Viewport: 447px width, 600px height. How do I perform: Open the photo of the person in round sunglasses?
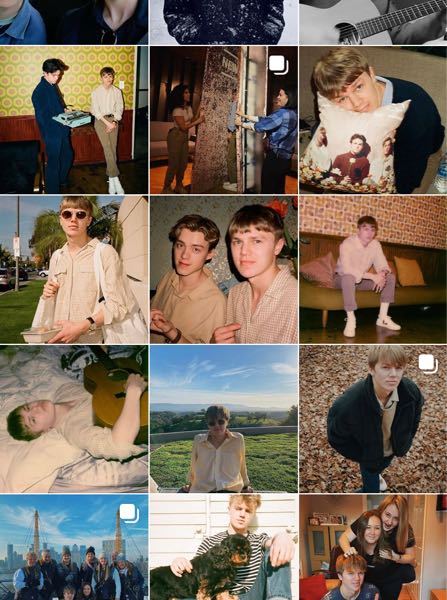(x=74, y=270)
